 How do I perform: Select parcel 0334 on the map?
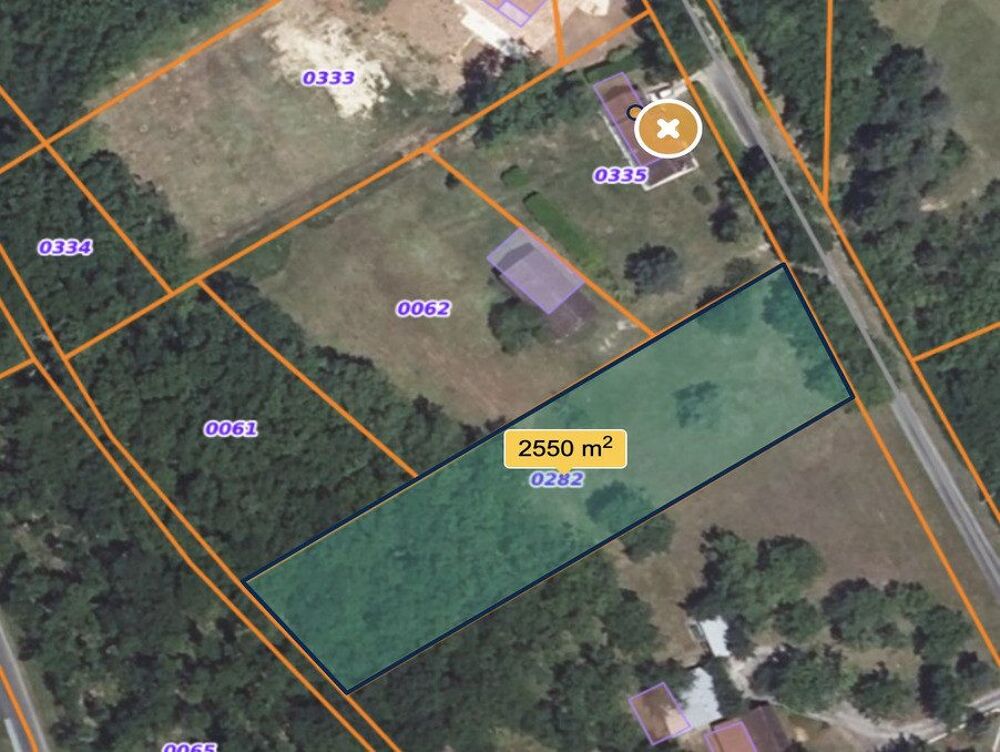[x=64, y=247]
